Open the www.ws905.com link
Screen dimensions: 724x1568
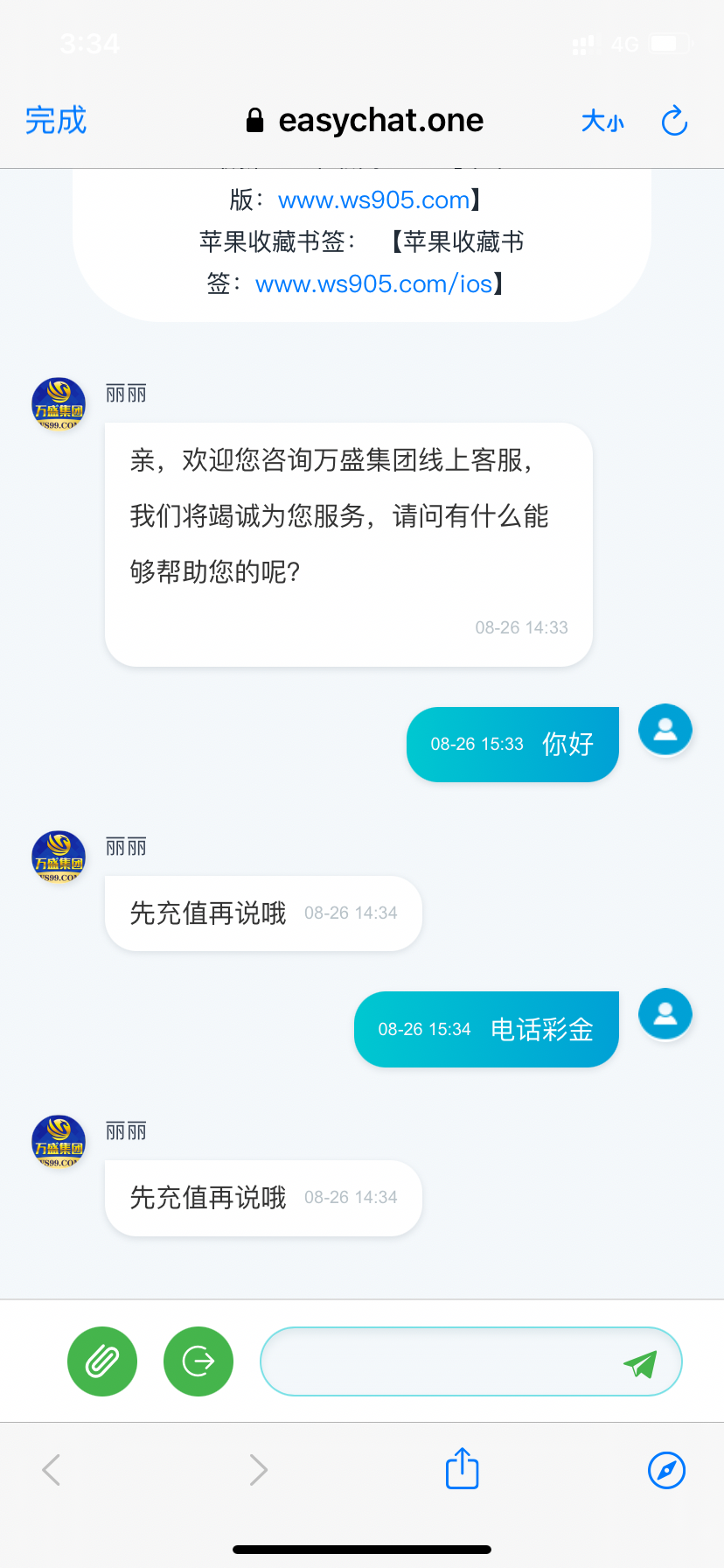click(374, 200)
